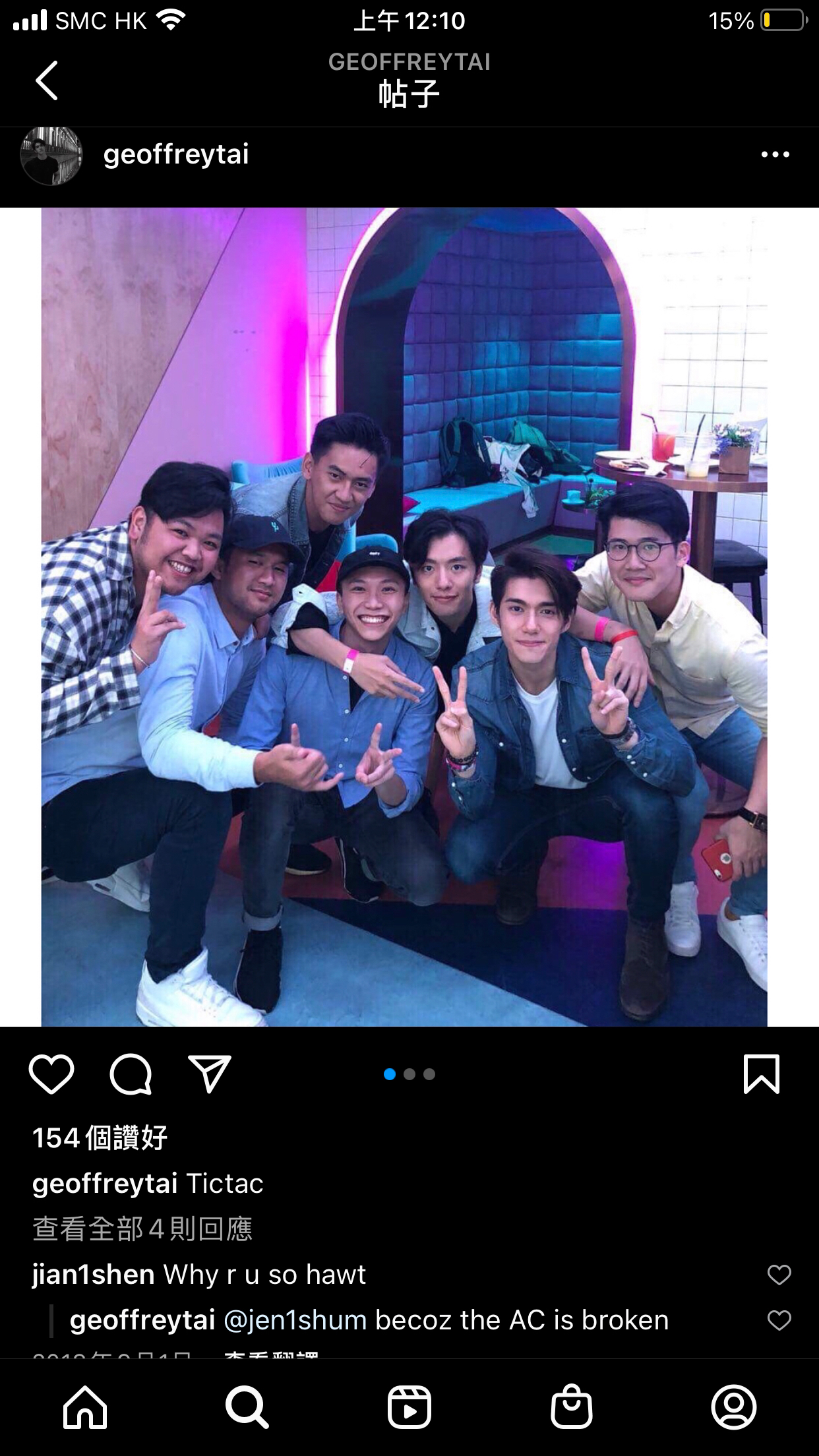Like this post with the heart icon
This screenshot has height=1456, width=819.
pos(51,1074)
